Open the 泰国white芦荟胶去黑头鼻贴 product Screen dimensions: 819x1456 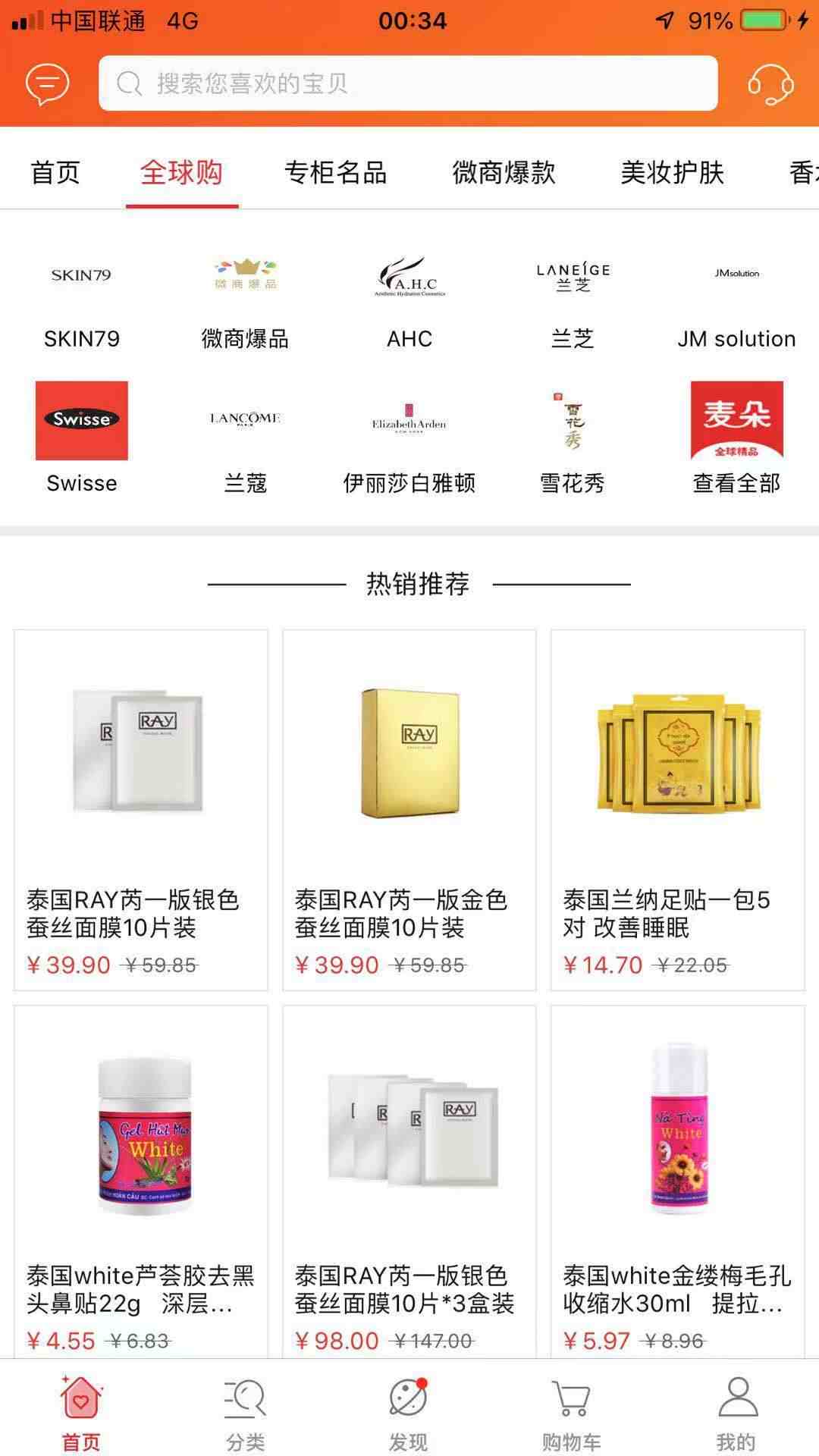pyautogui.click(x=141, y=1181)
